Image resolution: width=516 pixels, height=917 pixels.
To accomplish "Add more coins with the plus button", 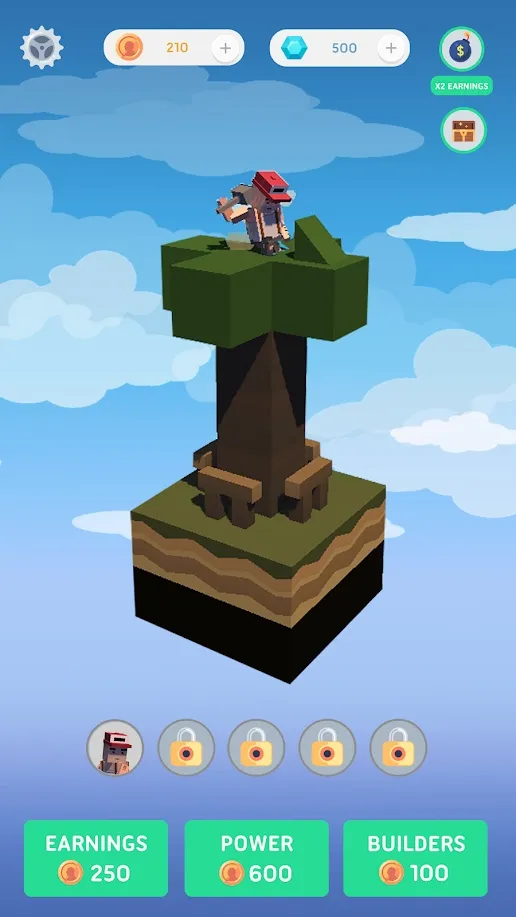I will [225, 47].
